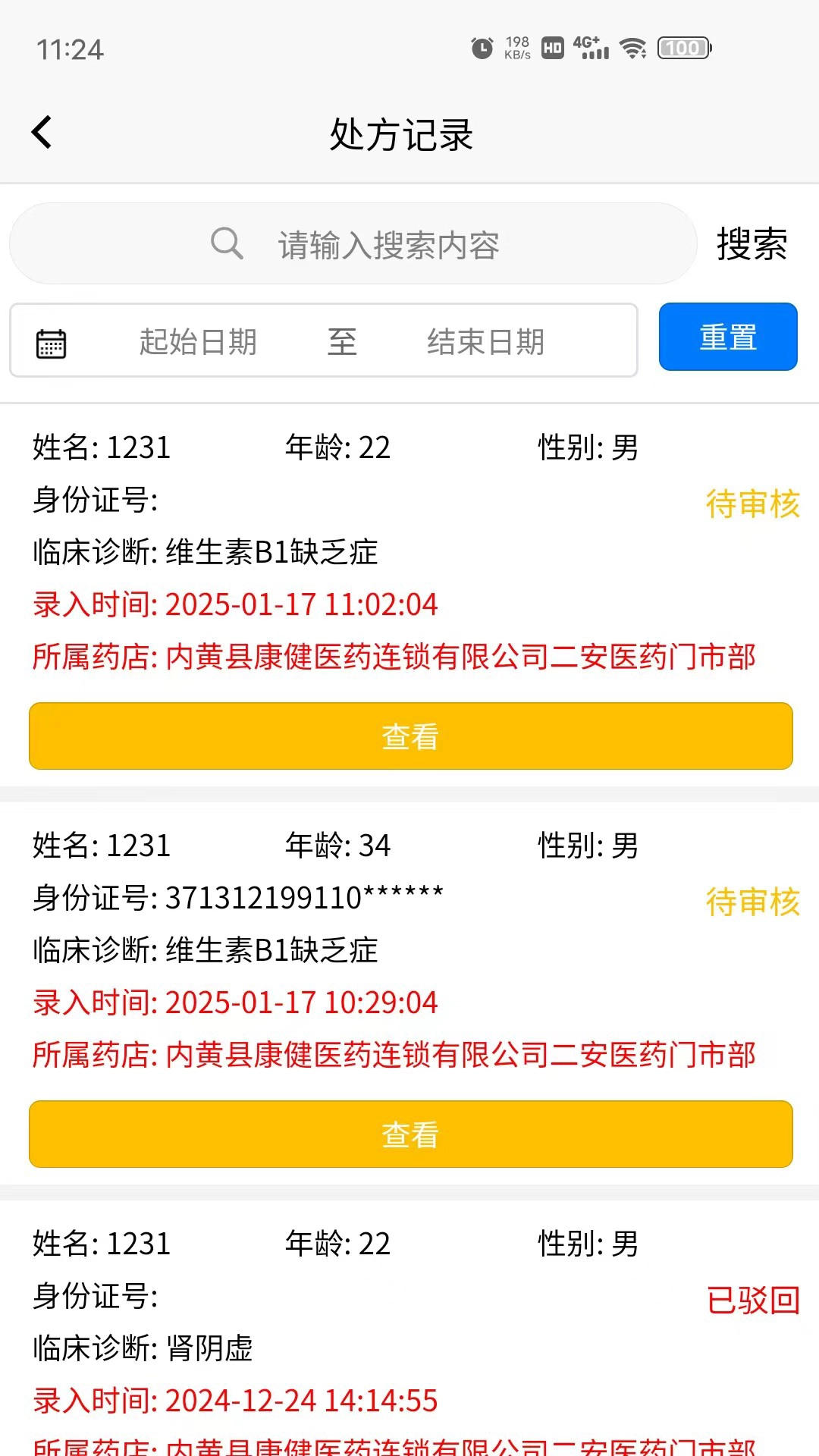Viewport: 819px width, 1456px height.
Task: Tap the 请输入搜索内容 search field
Action: tap(387, 245)
